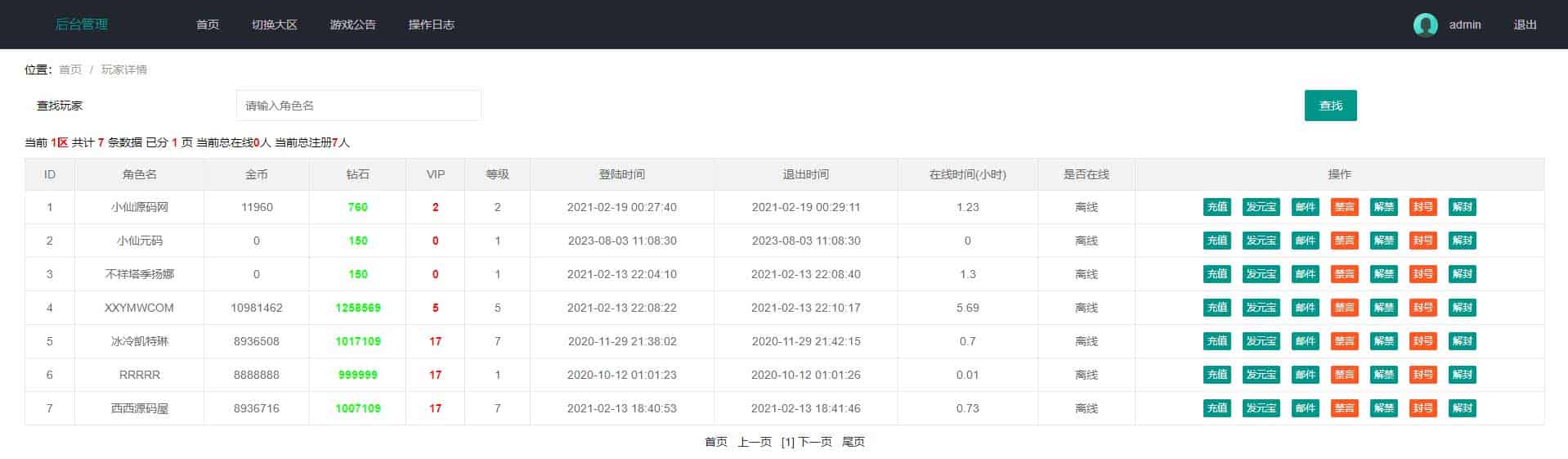Viewport: 1568px width, 459px height.
Task: Tap 充值 for player 小仙源码网
Action: point(1216,207)
